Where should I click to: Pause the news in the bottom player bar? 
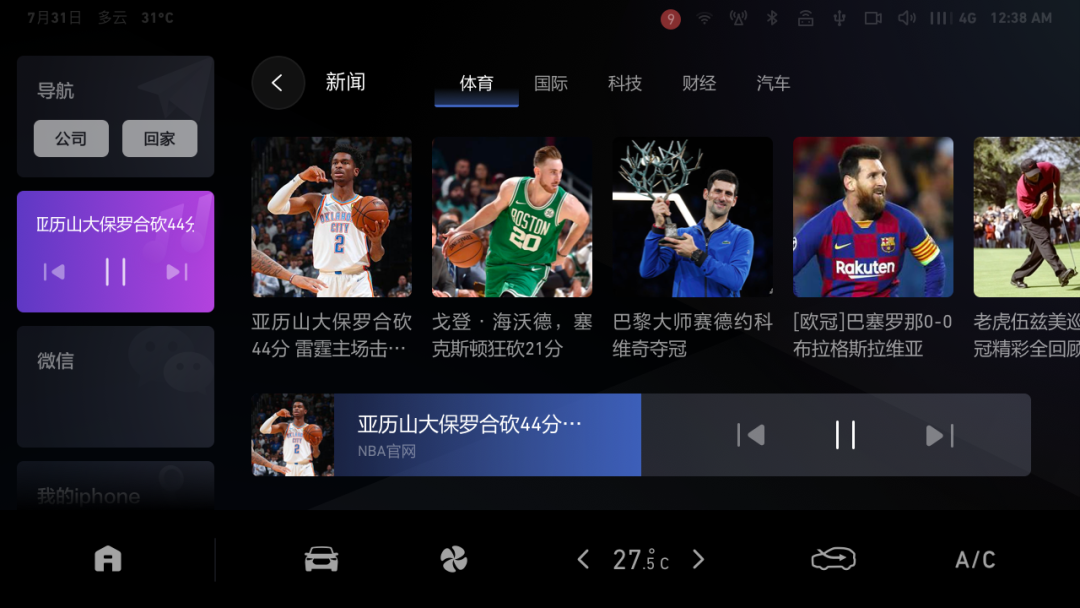tap(845, 435)
